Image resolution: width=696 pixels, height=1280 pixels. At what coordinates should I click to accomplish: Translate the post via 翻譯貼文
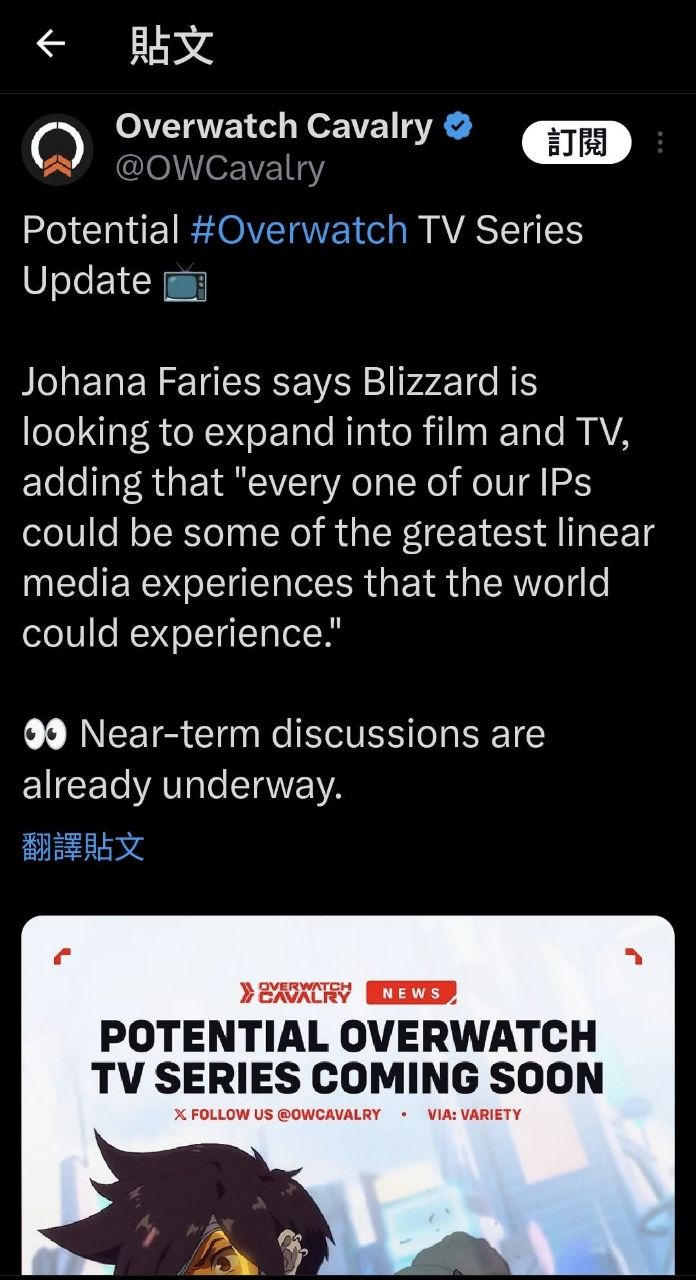point(83,847)
